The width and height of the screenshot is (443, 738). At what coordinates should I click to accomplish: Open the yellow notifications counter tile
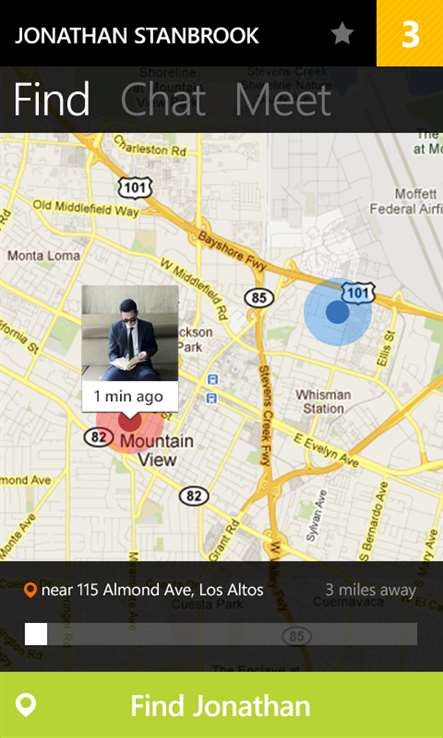pos(410,33)
